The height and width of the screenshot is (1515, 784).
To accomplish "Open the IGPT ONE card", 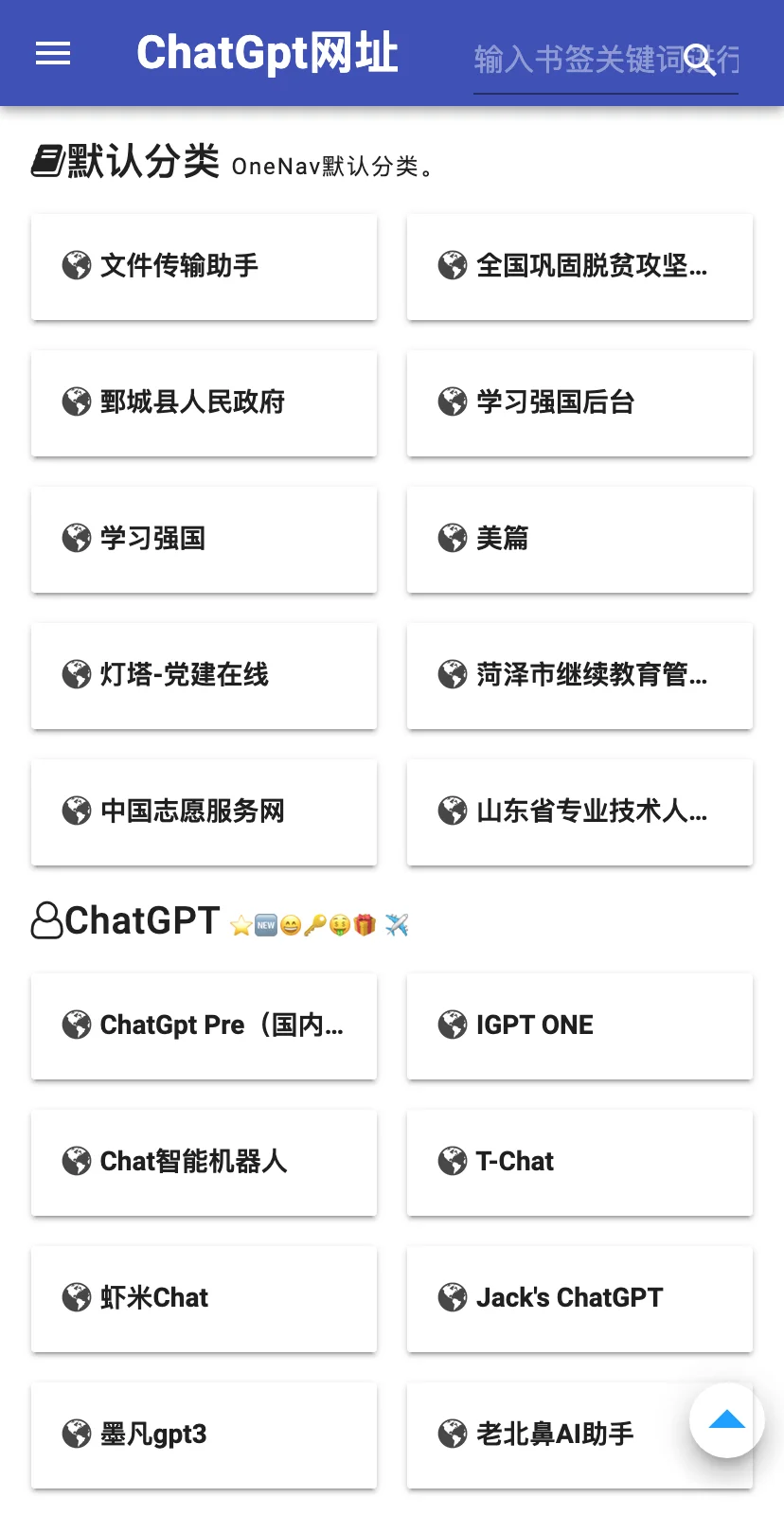I will [579, 1026].
